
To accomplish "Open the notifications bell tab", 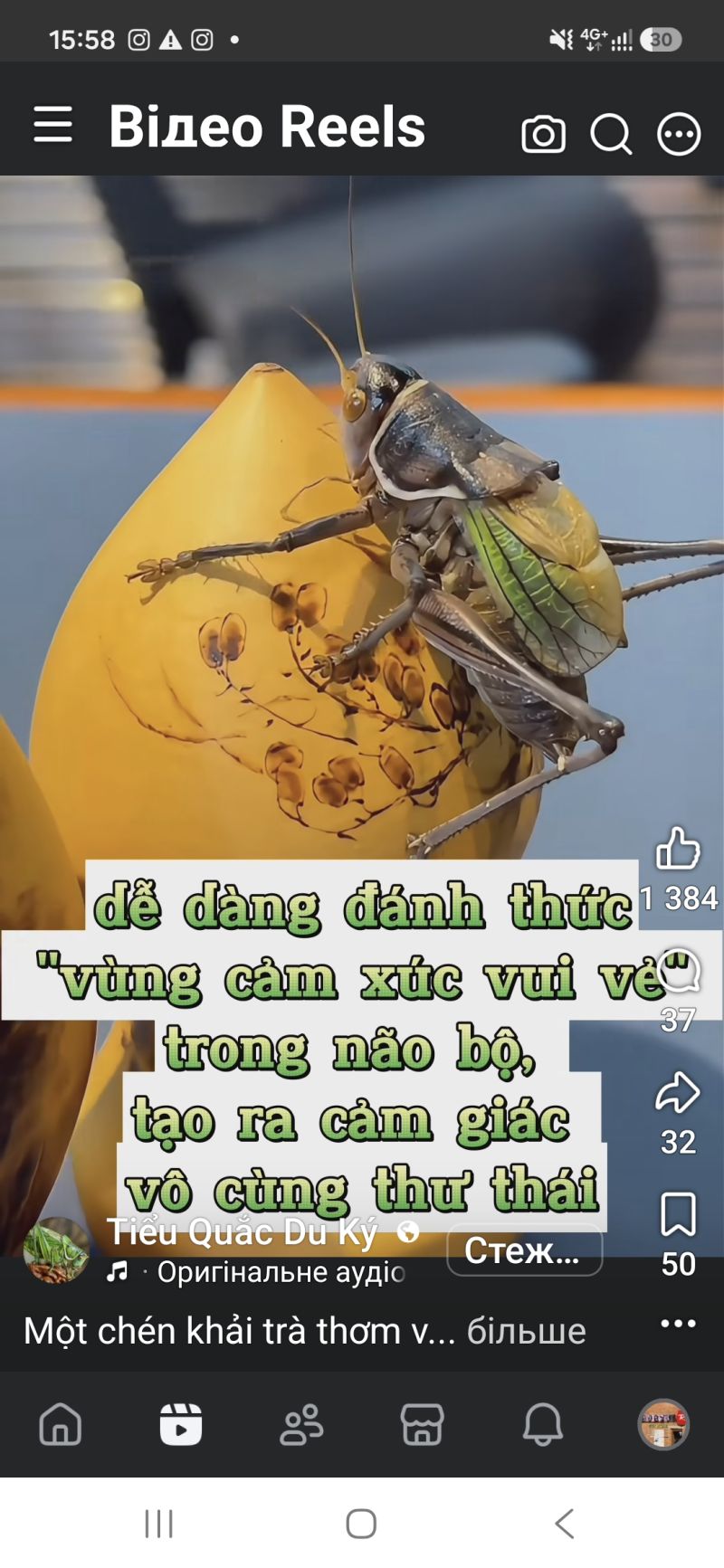I will tap(543, 1424).
